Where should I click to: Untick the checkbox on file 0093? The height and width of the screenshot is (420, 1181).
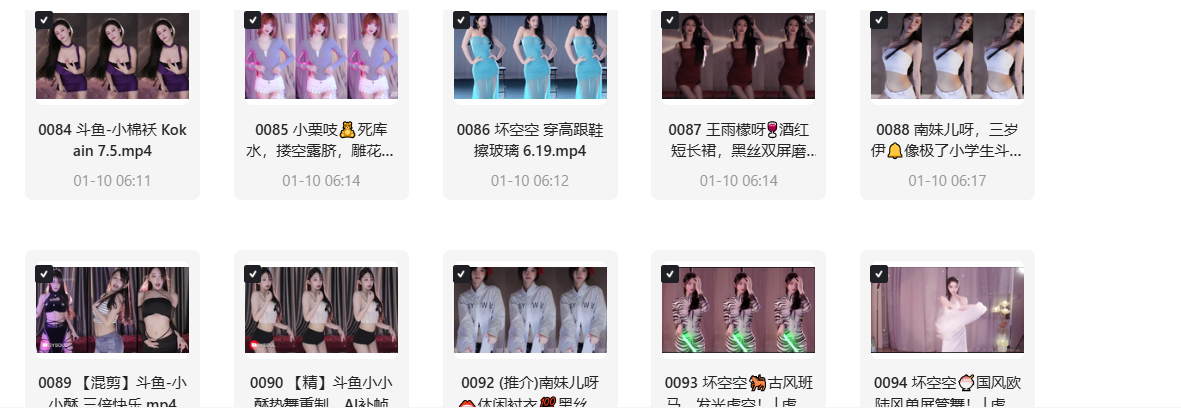click(x=670, y=273)
